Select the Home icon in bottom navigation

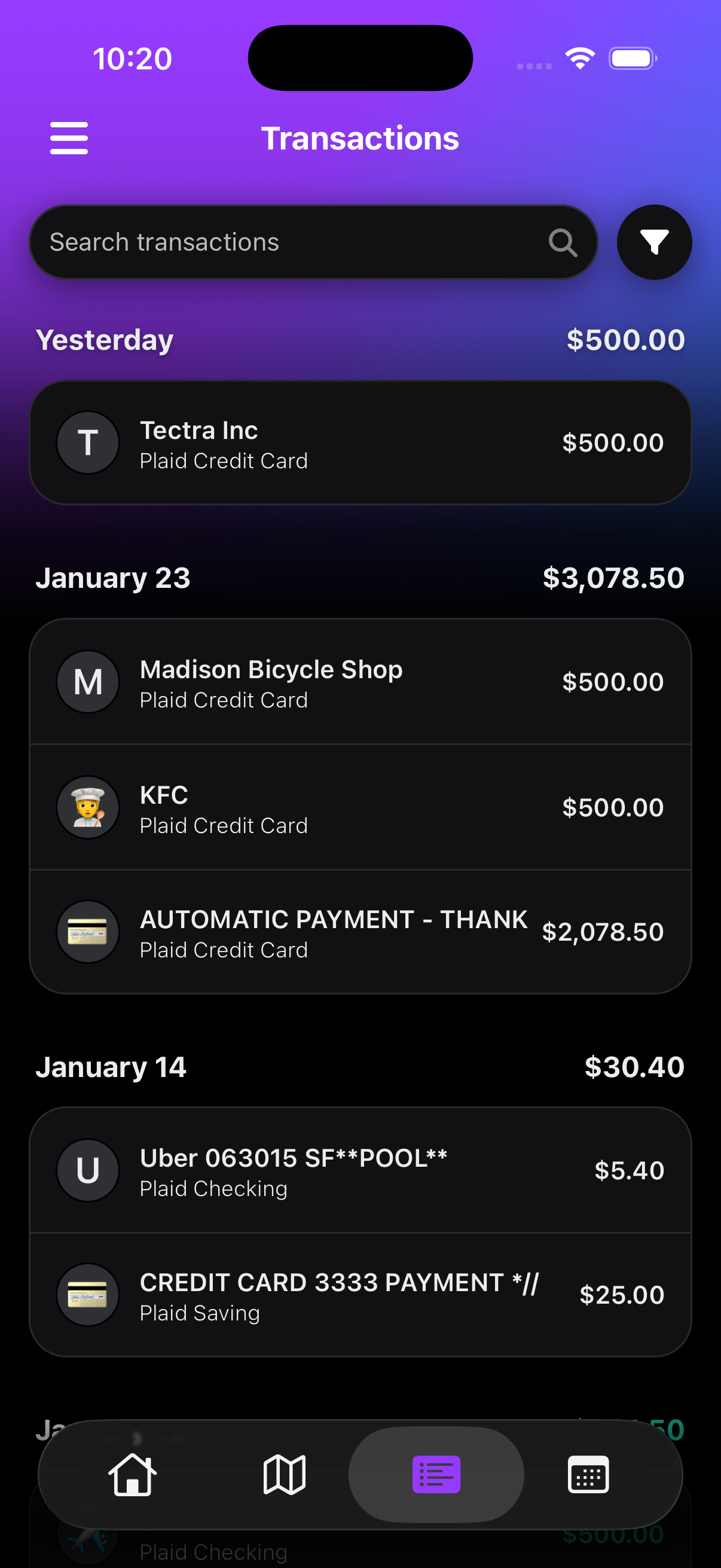point(134,1474)
